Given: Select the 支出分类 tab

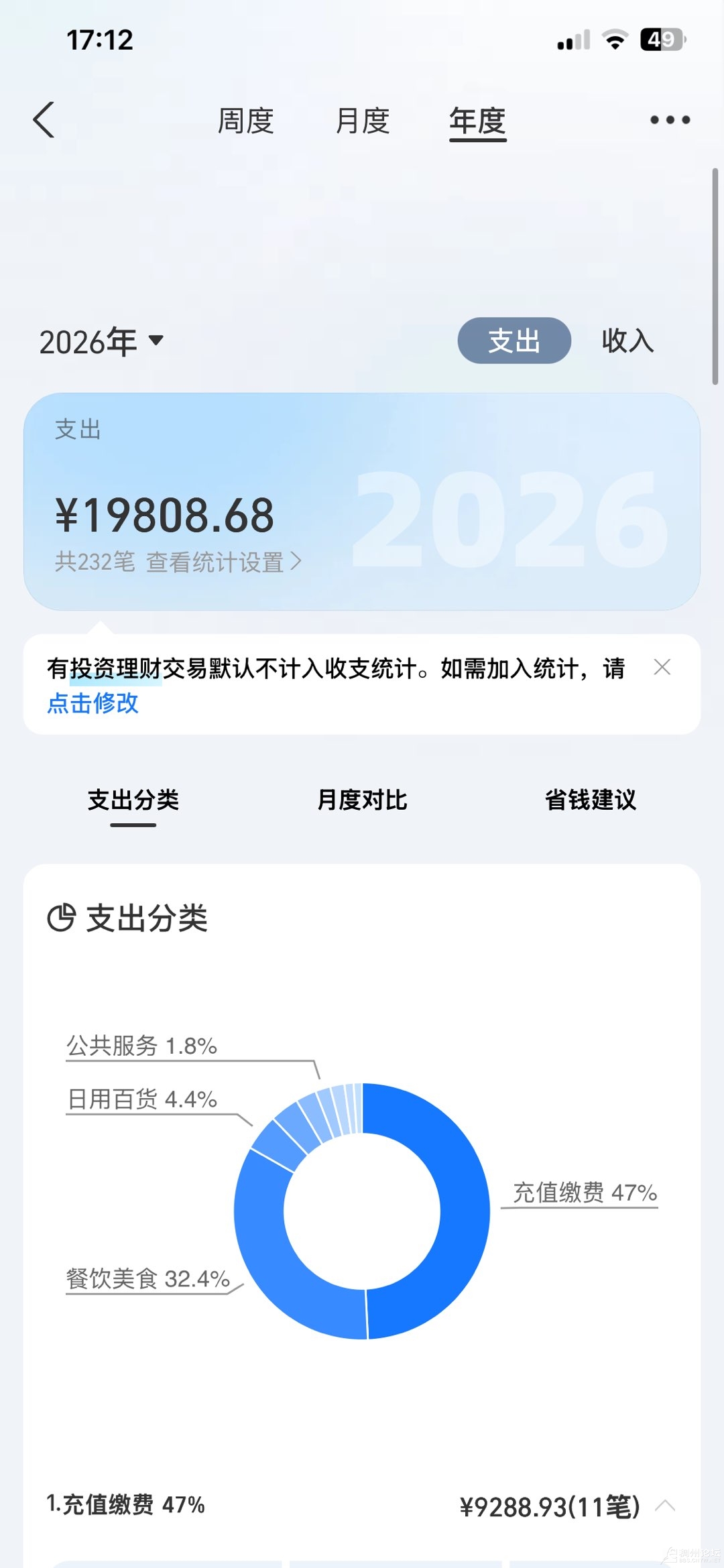Looking at the screenshot, I should tap(133, 800).
